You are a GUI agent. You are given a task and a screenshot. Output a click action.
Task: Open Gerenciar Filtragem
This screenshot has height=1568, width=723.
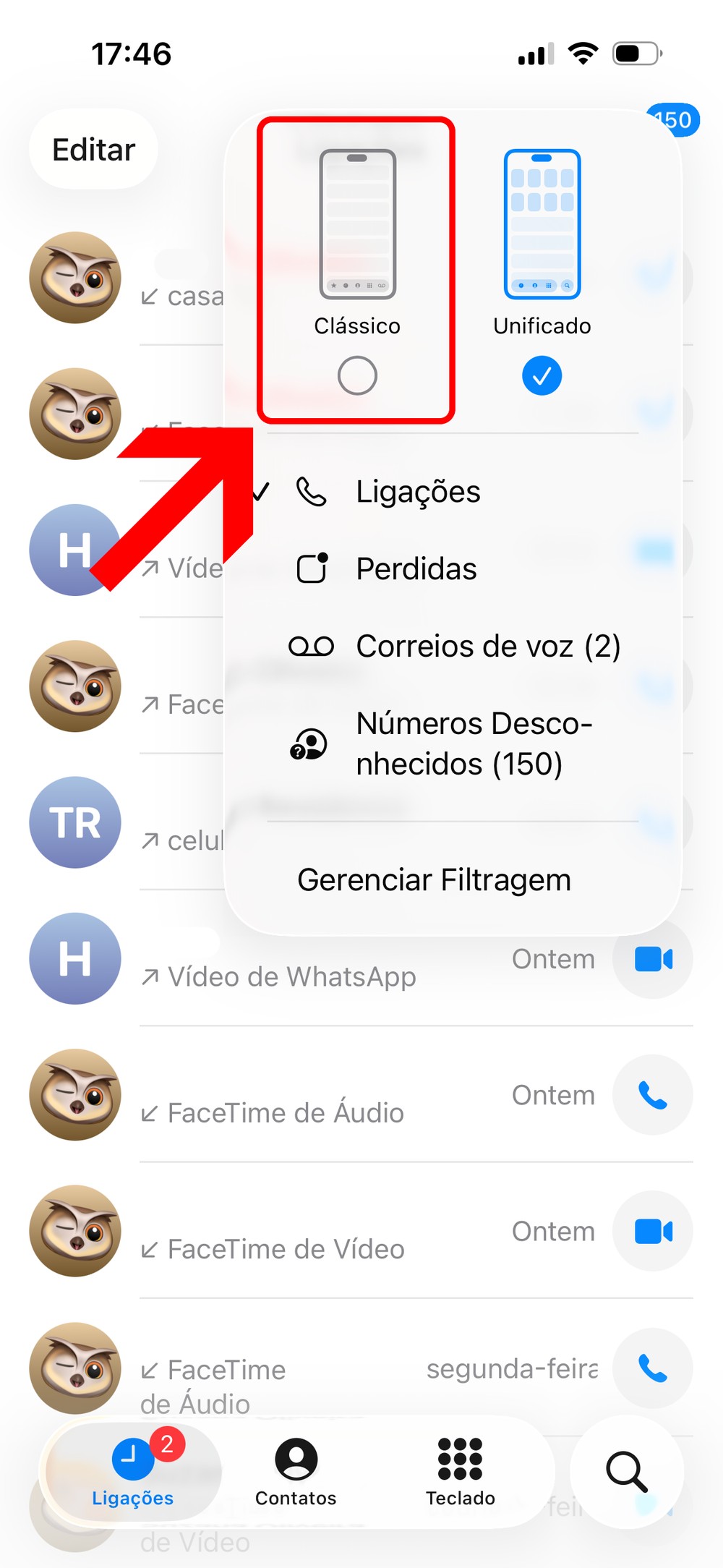click(434, 880)
